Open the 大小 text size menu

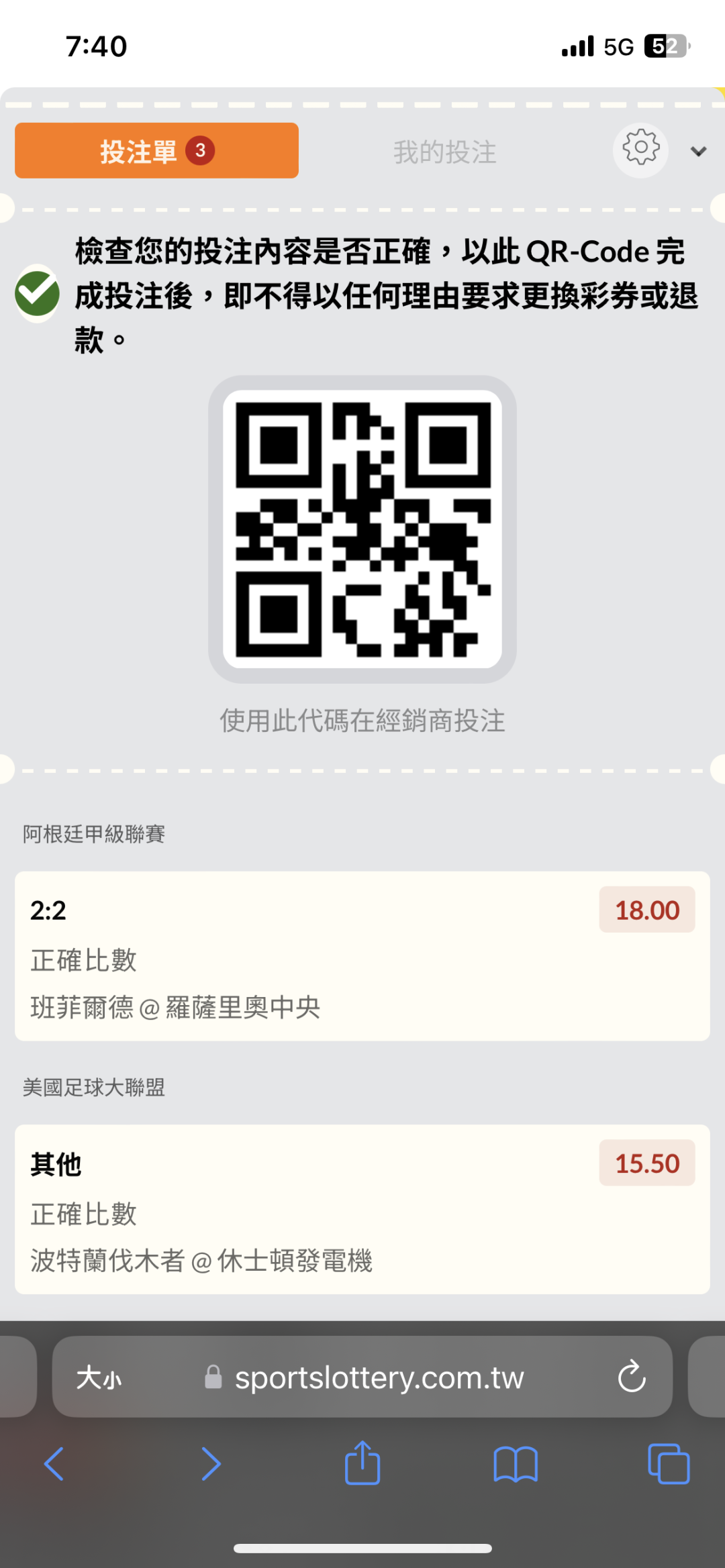click(x=99, y=1378)
